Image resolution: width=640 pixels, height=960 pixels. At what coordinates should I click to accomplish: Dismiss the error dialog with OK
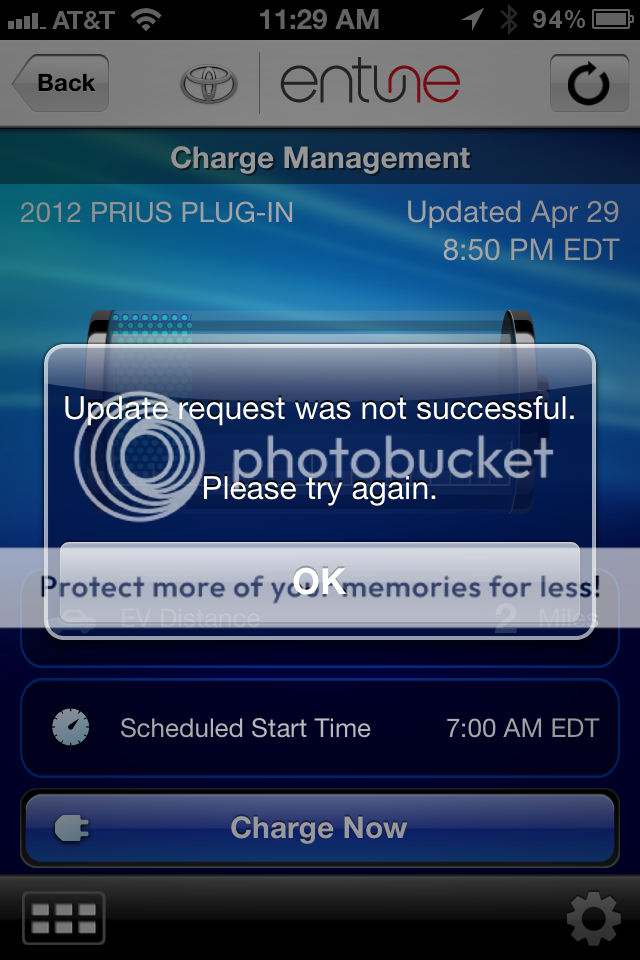[319, 581]
